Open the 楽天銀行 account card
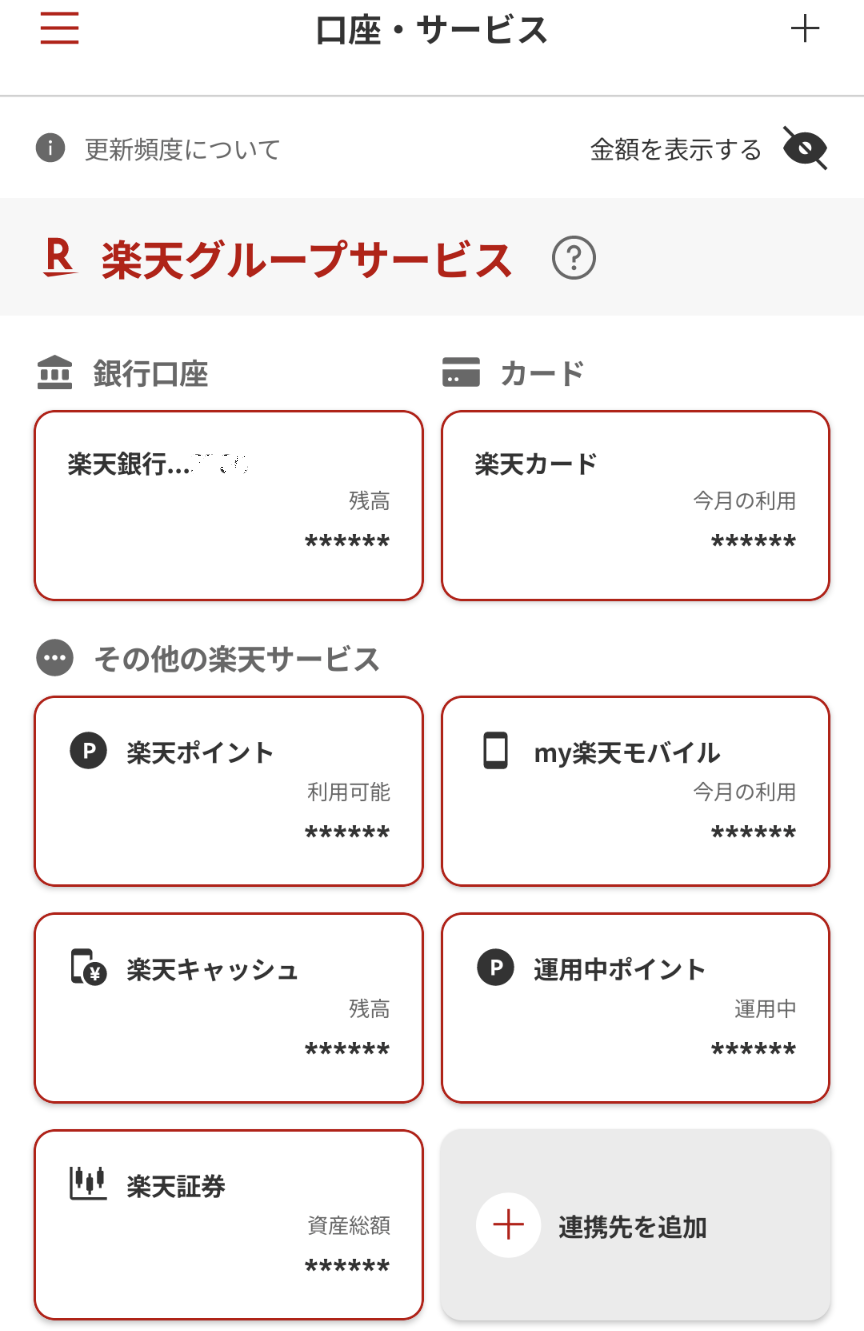This screenshot has width=864, height=1331. click(229, 506)
